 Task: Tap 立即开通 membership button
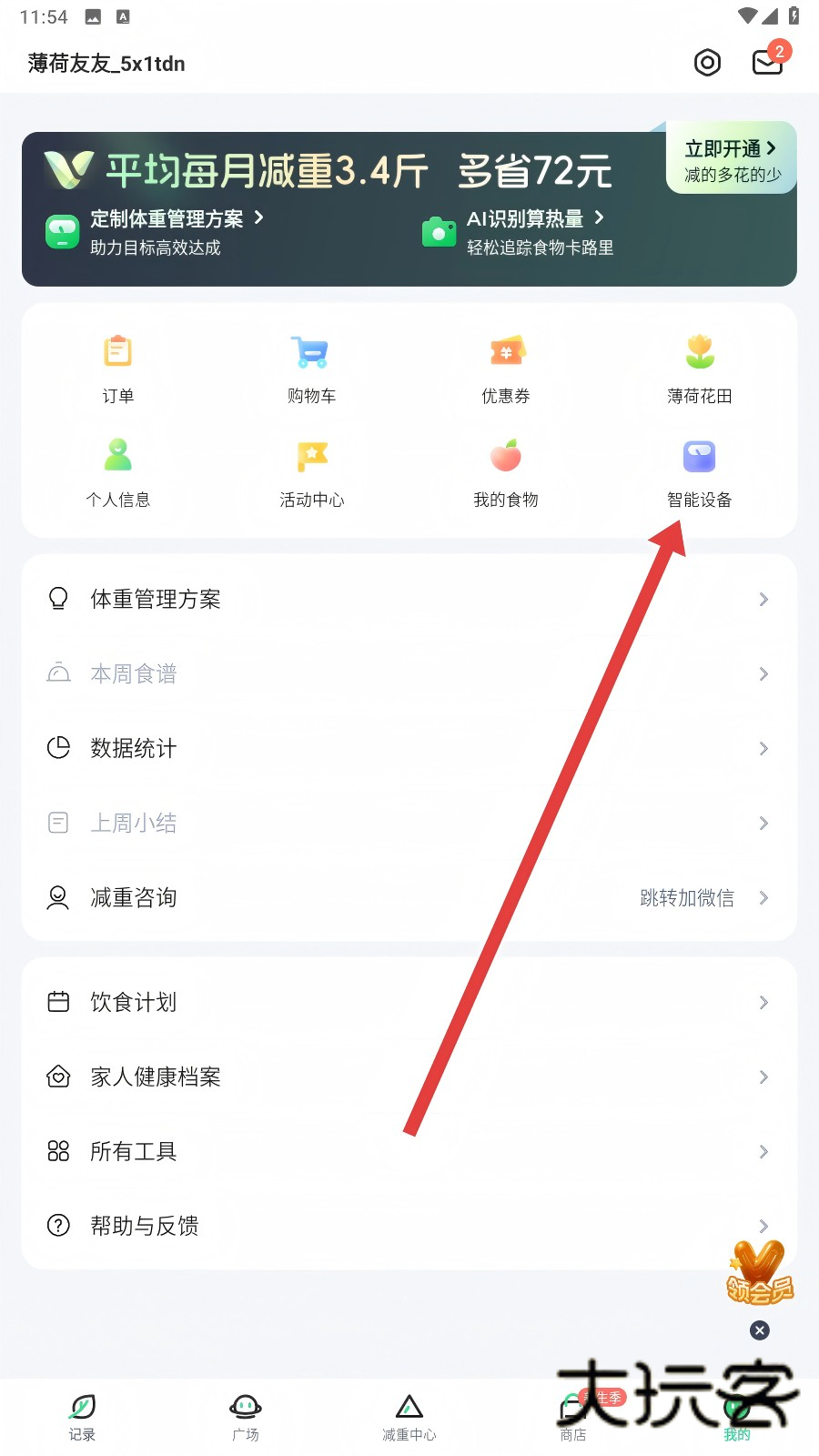[731, 158]
